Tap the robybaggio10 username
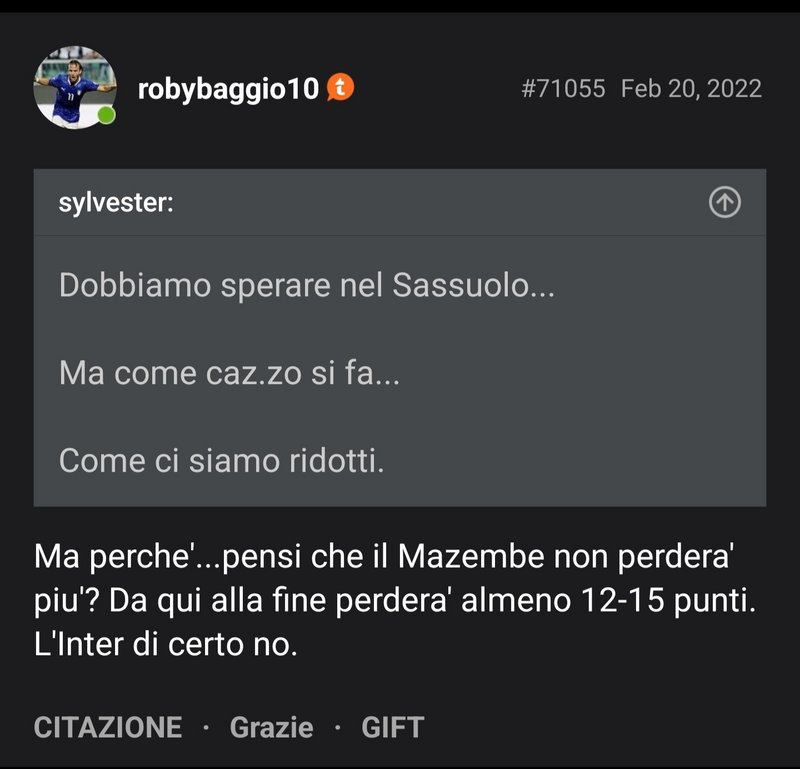 point(228,88)
